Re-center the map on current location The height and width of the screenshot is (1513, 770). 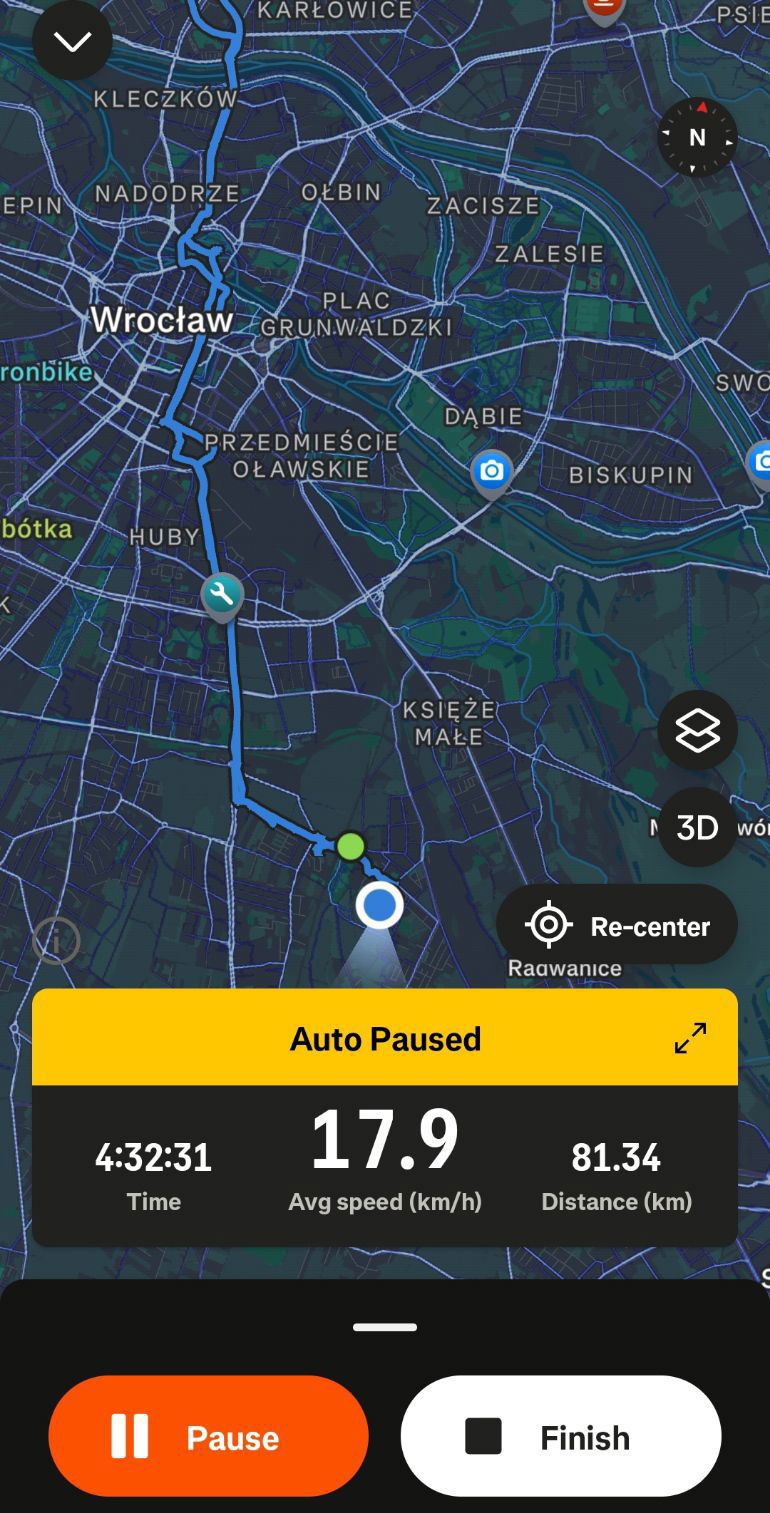[617, 925]
